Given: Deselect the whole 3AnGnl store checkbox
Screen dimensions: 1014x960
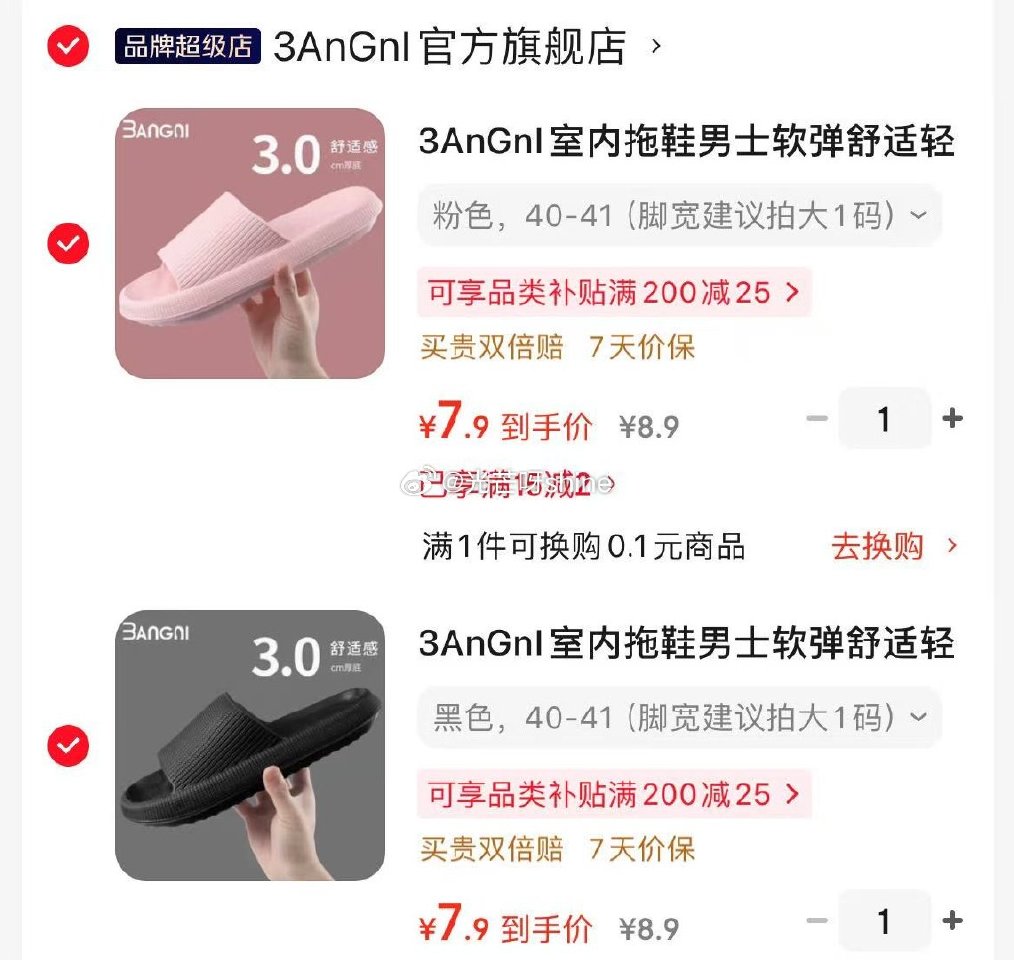Looking at the screenshot, I should point(69,45).
